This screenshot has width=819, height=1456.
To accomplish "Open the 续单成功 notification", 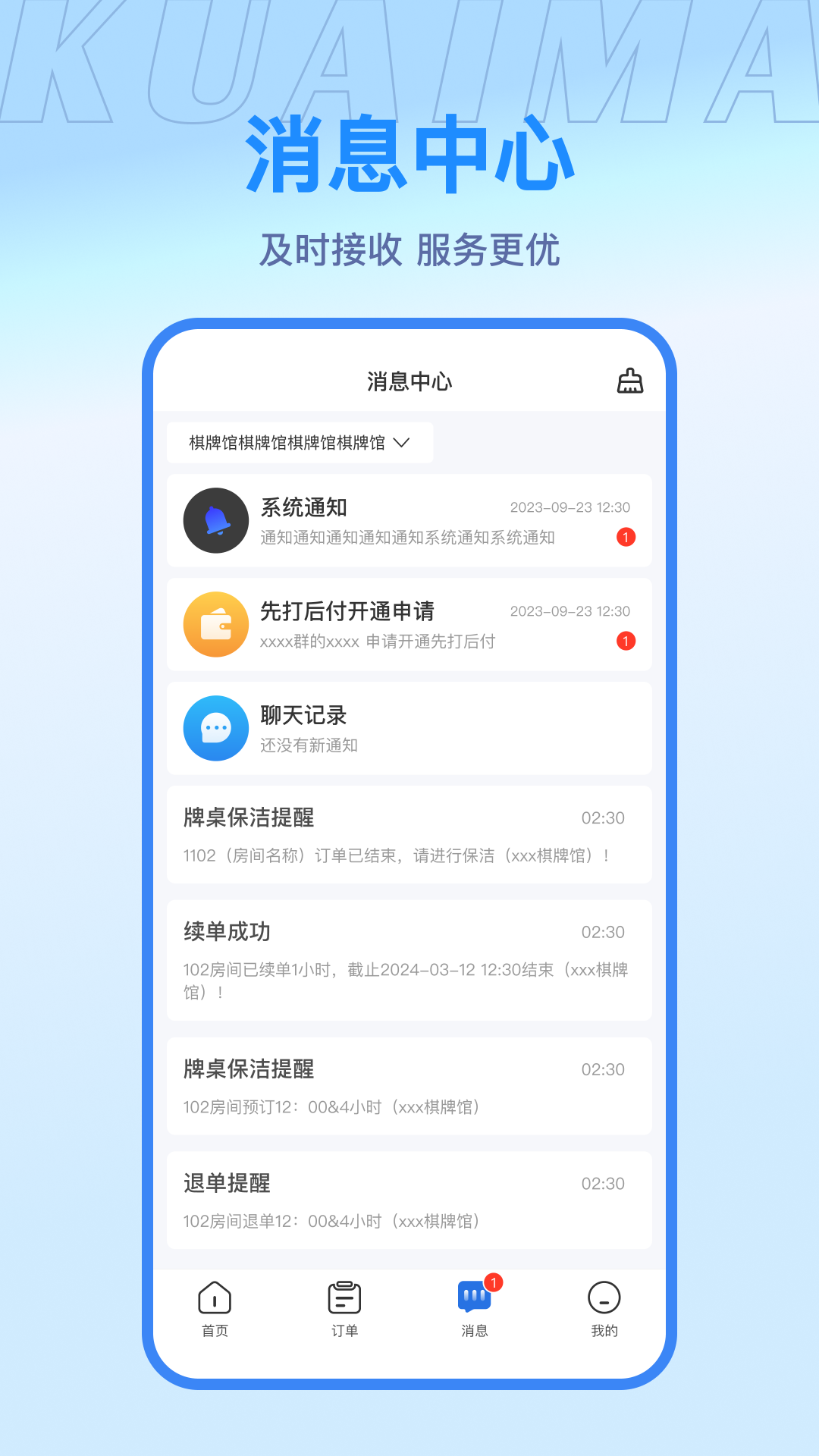I will click(409, 959).
